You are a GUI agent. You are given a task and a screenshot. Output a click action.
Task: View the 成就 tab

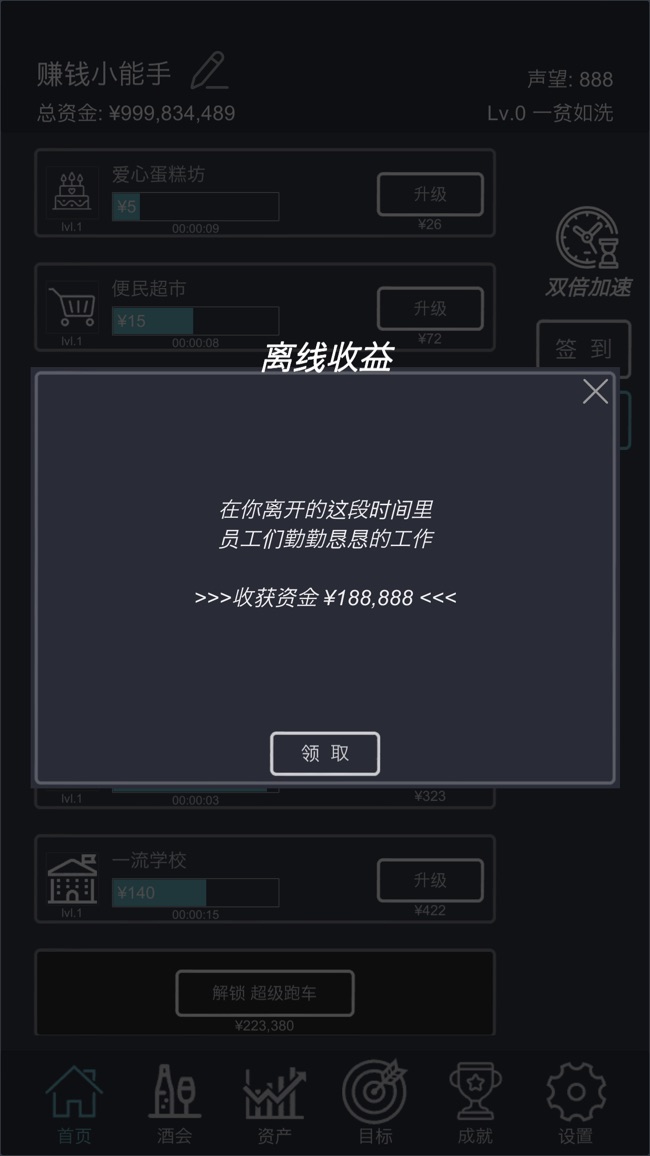pos(475,1103)
